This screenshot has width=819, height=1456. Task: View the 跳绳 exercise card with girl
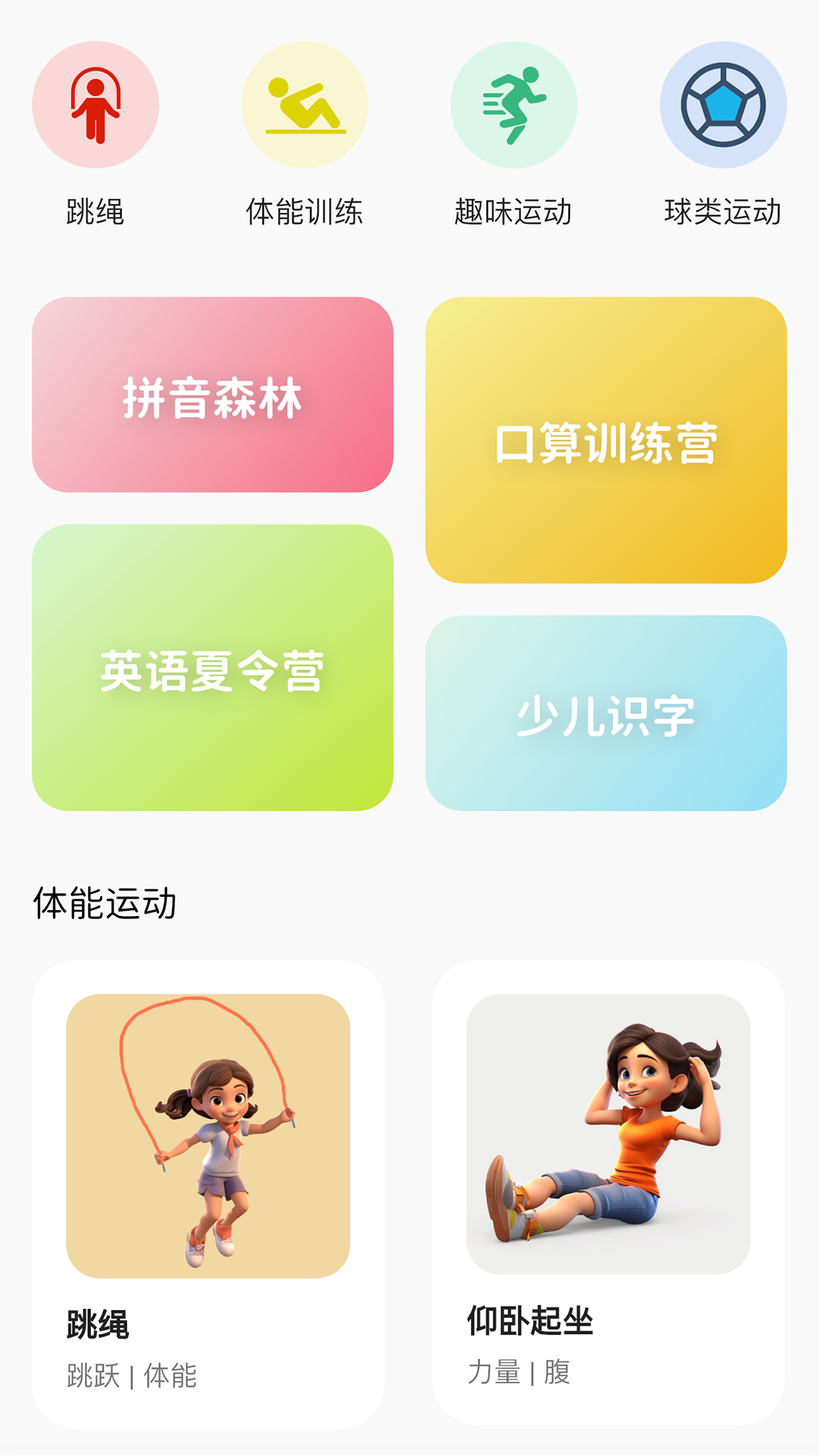click(x=208, y=1194)
